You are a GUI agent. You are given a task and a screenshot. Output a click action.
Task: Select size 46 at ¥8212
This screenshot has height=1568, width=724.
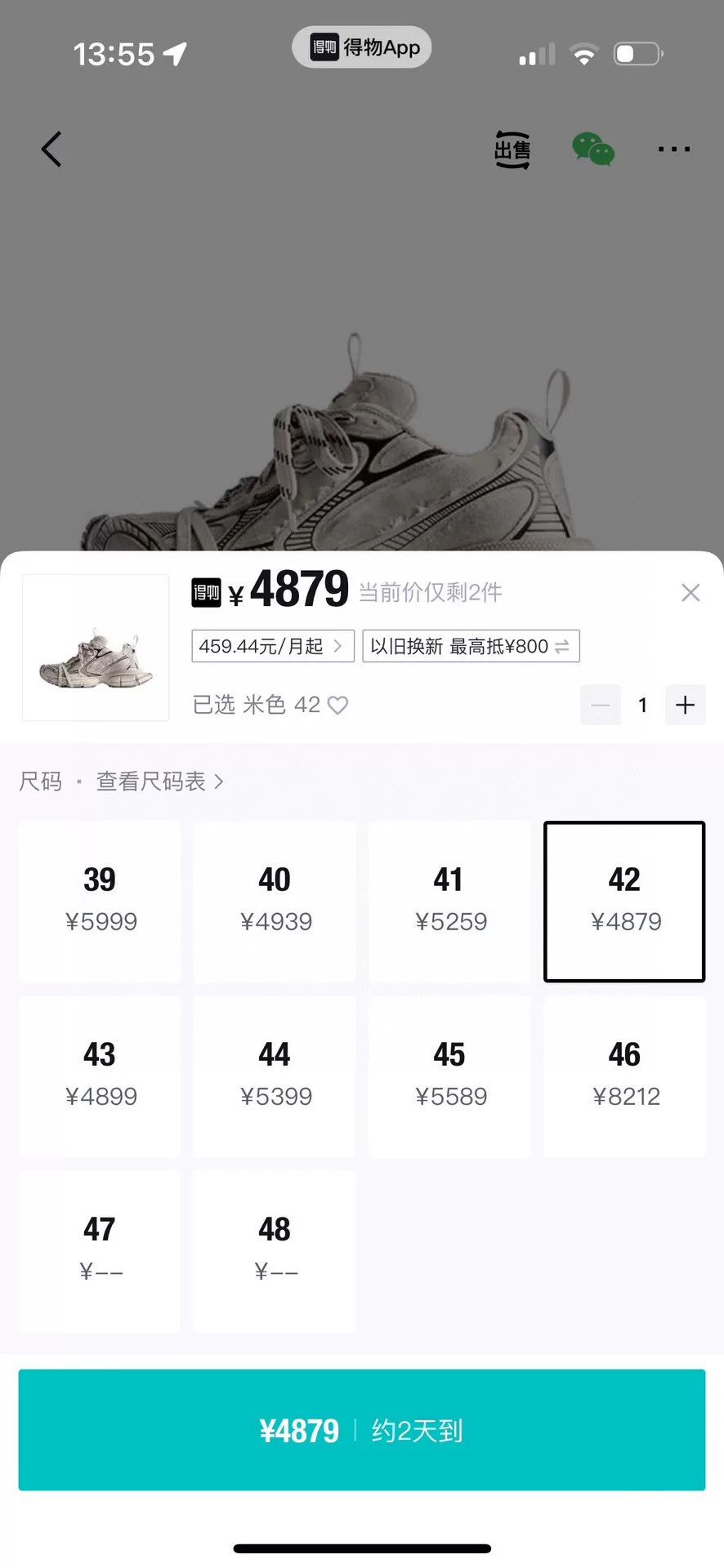click(x=624, y=1076)
